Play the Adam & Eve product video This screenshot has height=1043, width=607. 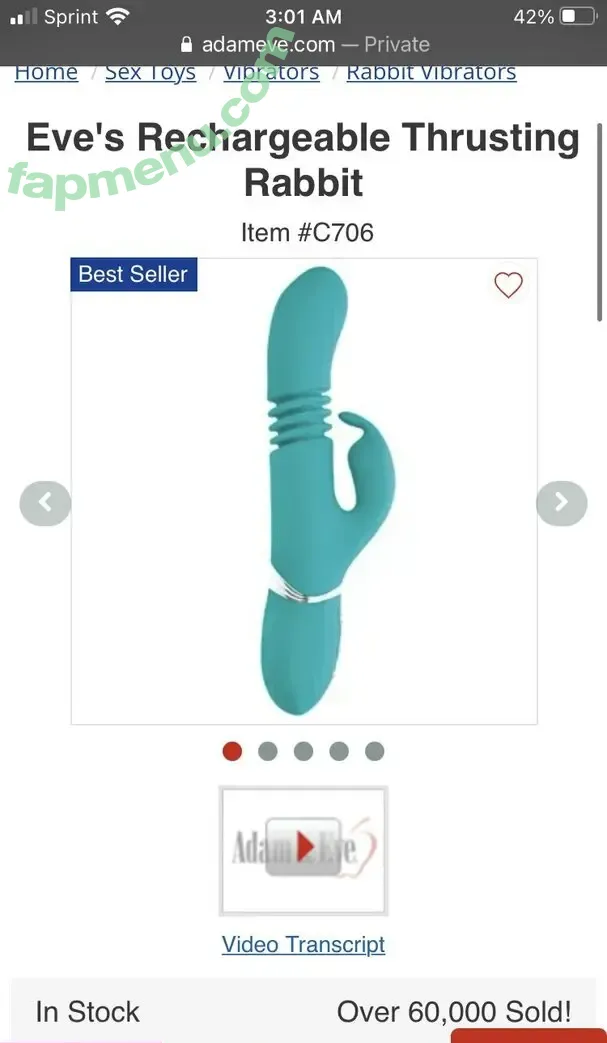(303, 851)
